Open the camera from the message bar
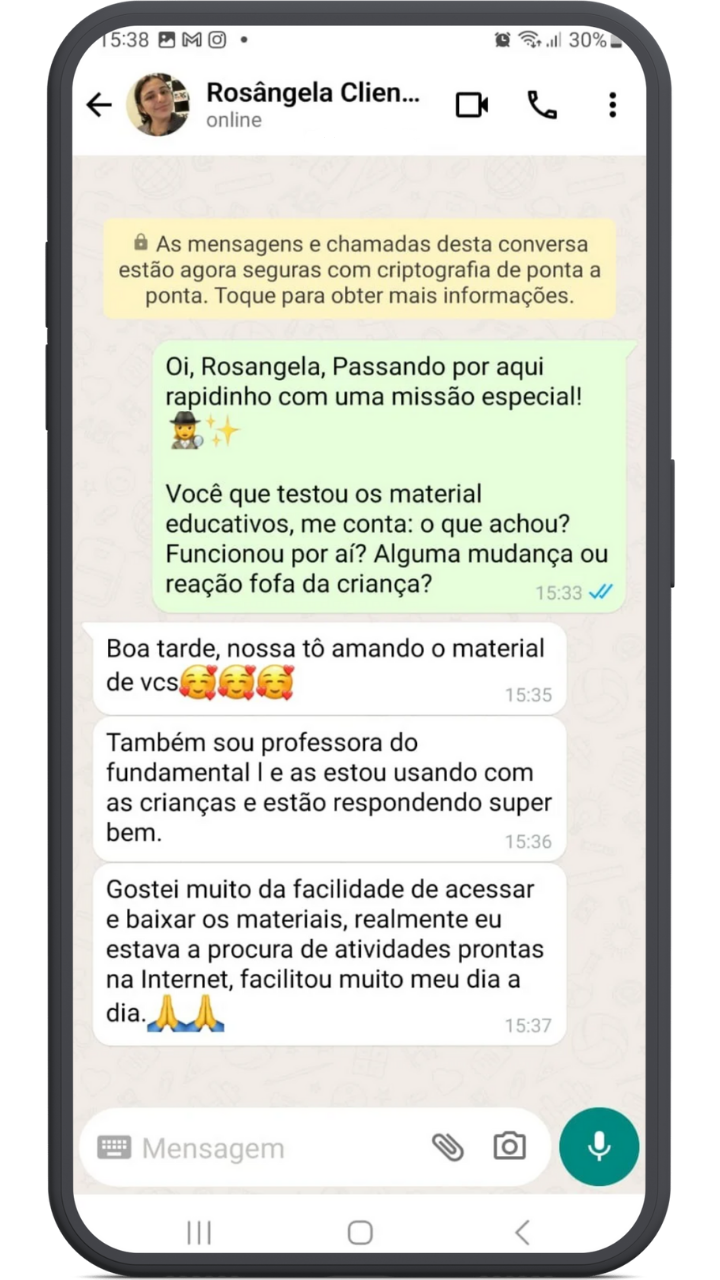The width and height of the screenshot is (720, 1280). click(509, 1147)
